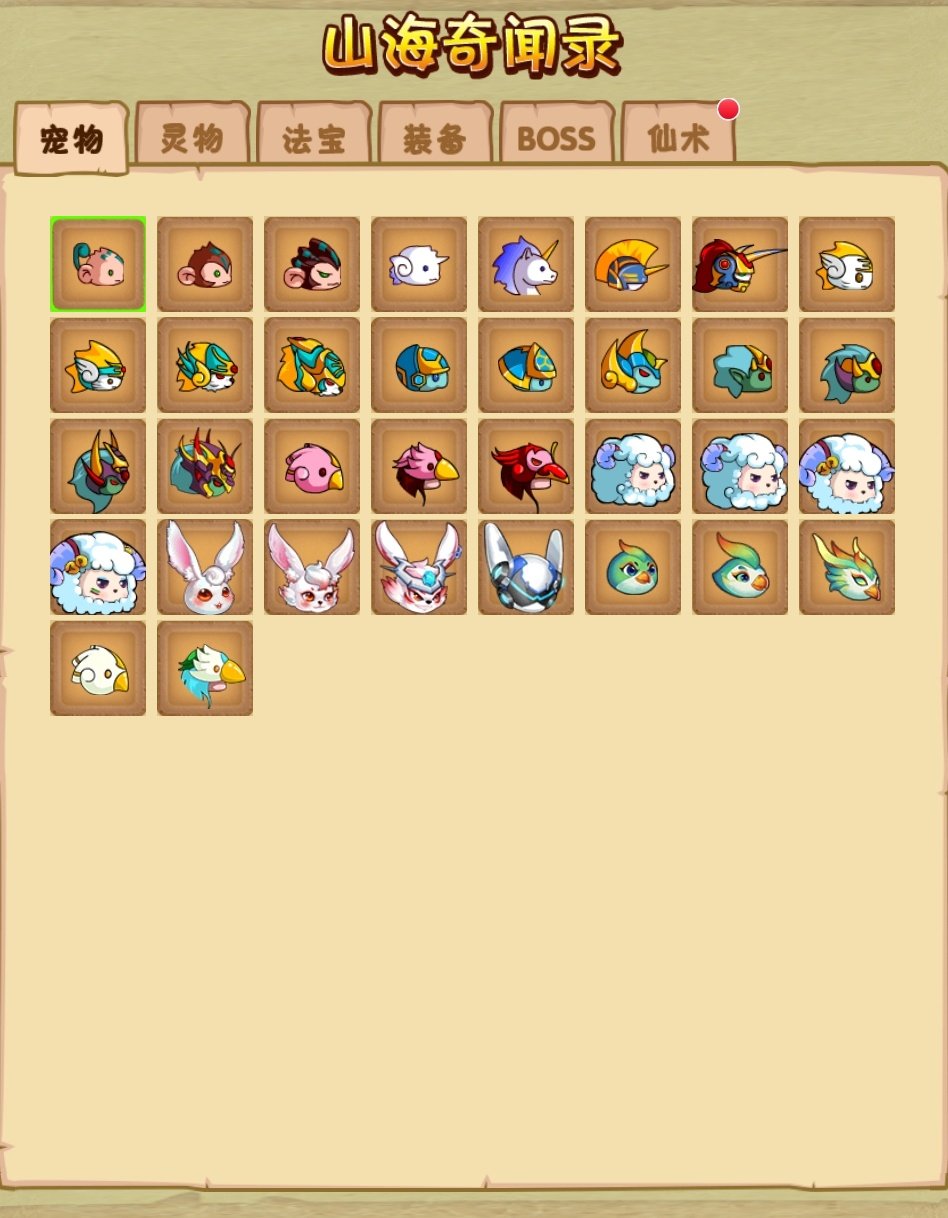The width and height of the screenshot is (948, 1218).
Task: Switch to the 灵物 tab
Action: 192,136
